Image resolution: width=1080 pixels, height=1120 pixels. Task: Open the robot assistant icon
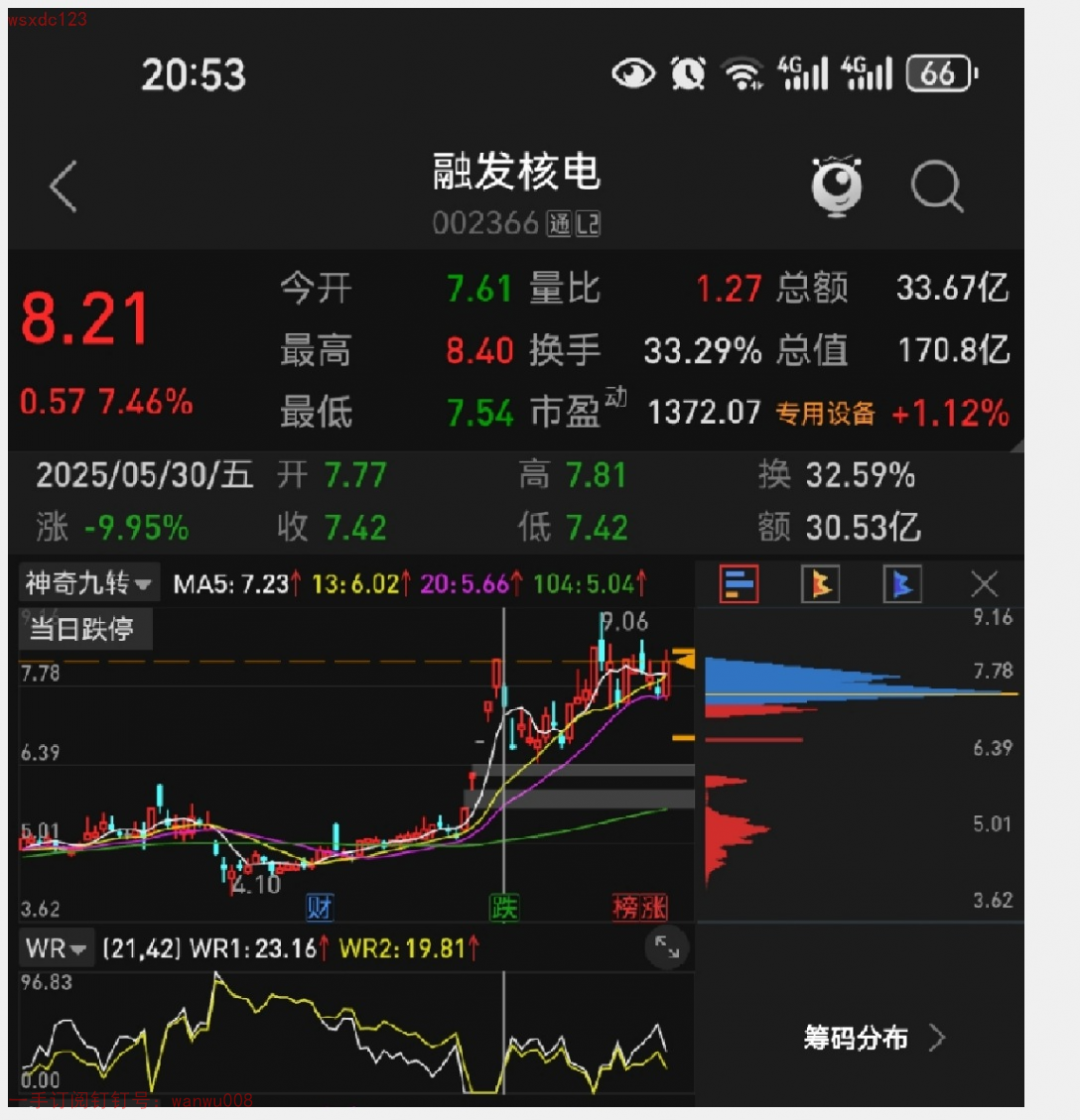(837, 186)
